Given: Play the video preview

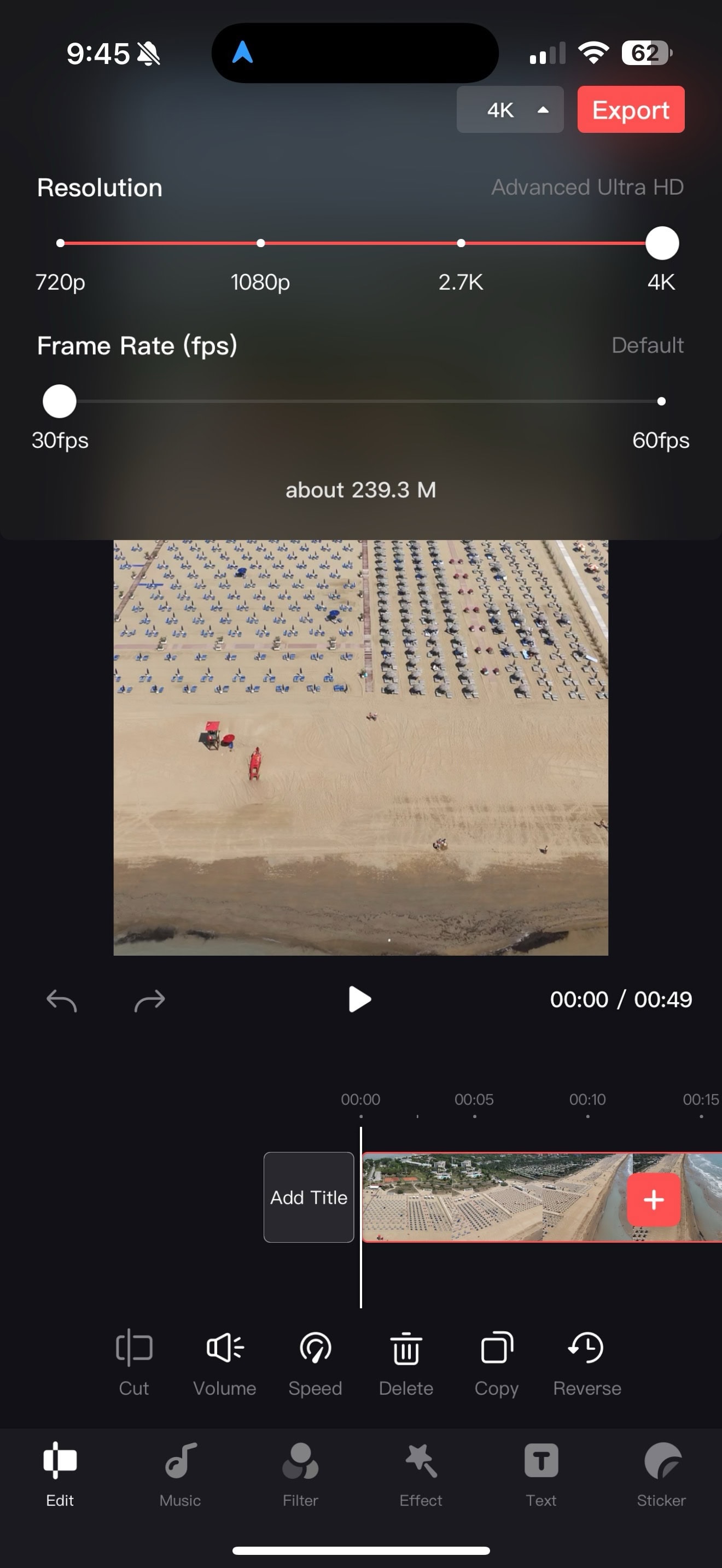Looking at the screenshot, I should 359,999.
